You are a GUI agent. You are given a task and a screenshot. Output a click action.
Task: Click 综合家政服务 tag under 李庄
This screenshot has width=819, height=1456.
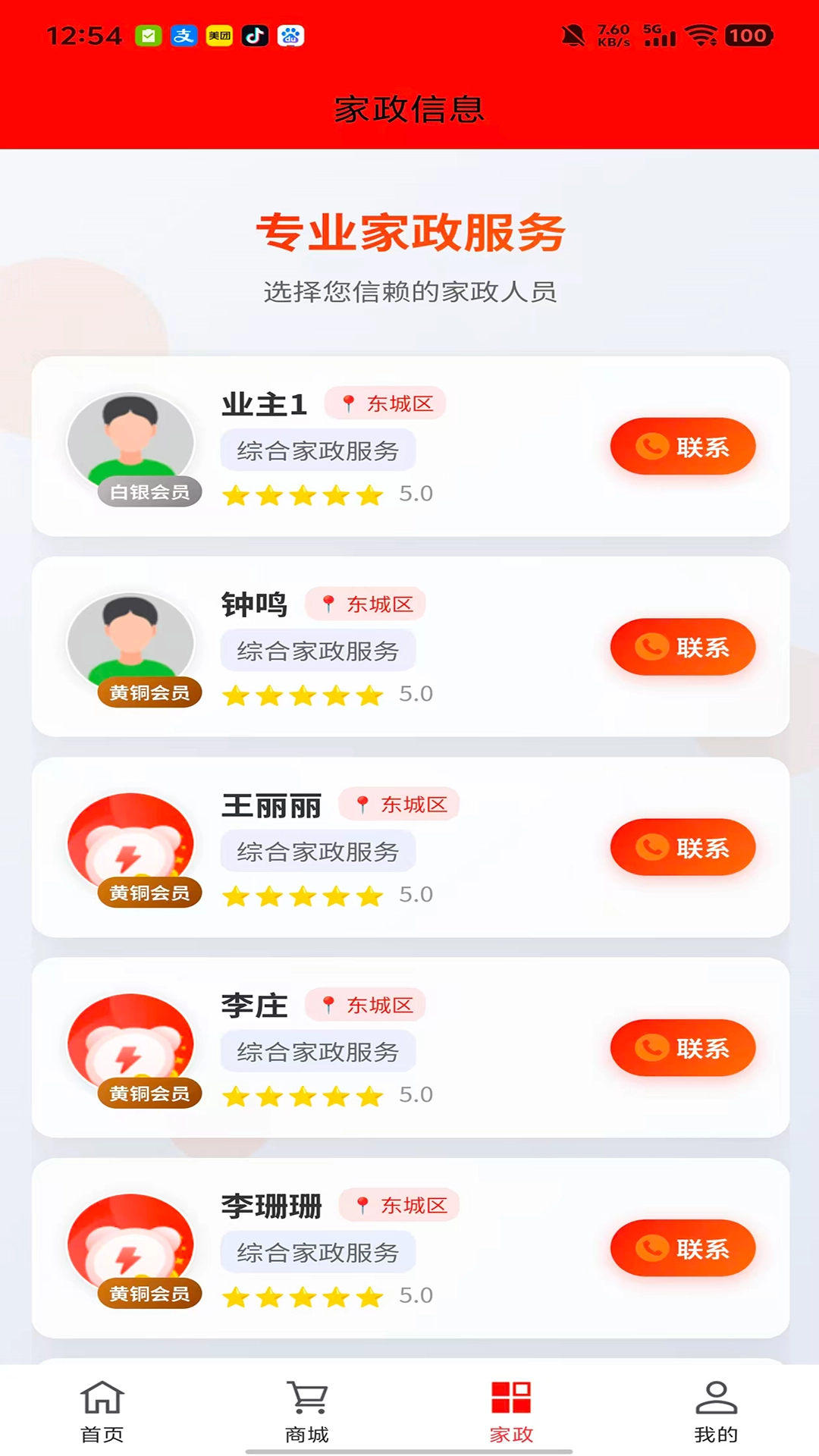coord(318,1050)
